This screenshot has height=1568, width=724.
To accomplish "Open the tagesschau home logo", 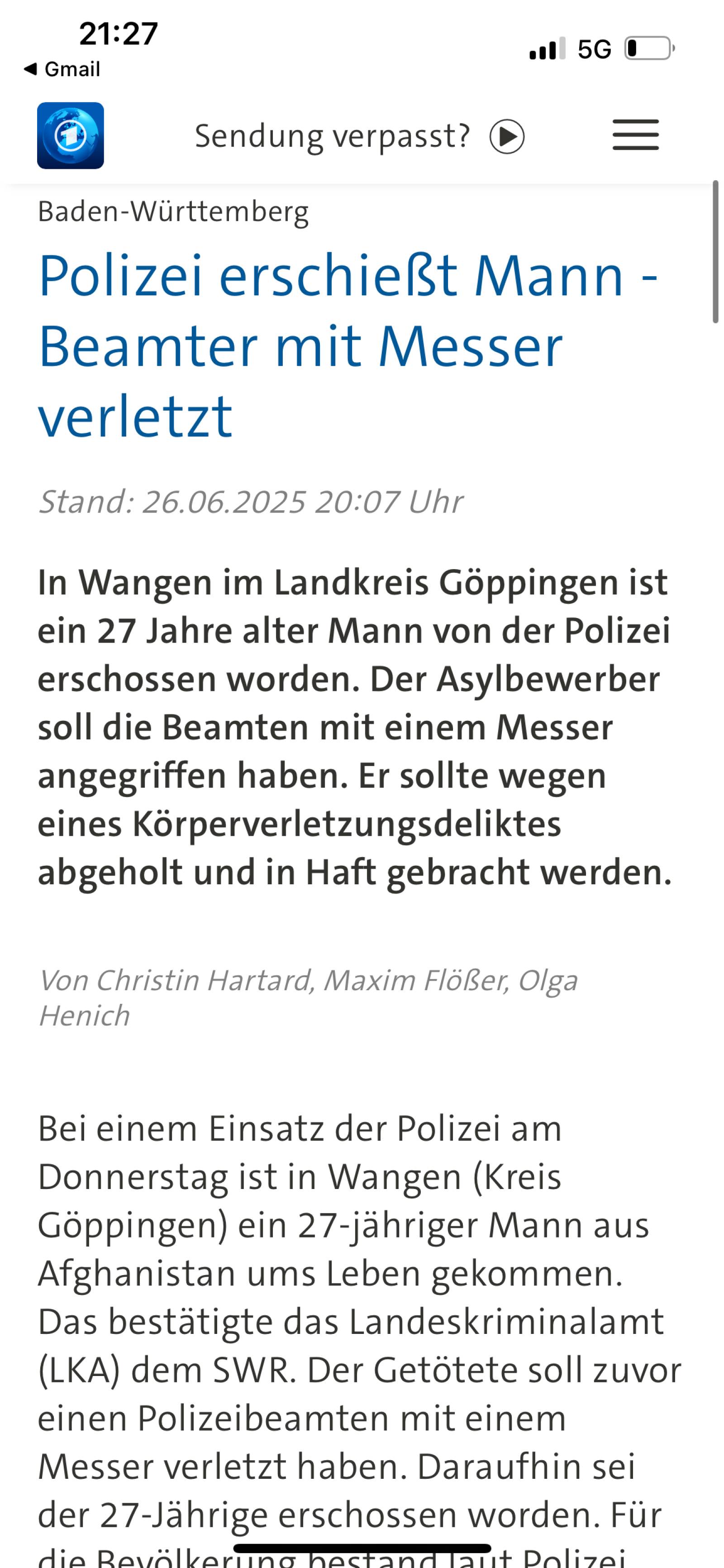I will click(x=70, y=136).
